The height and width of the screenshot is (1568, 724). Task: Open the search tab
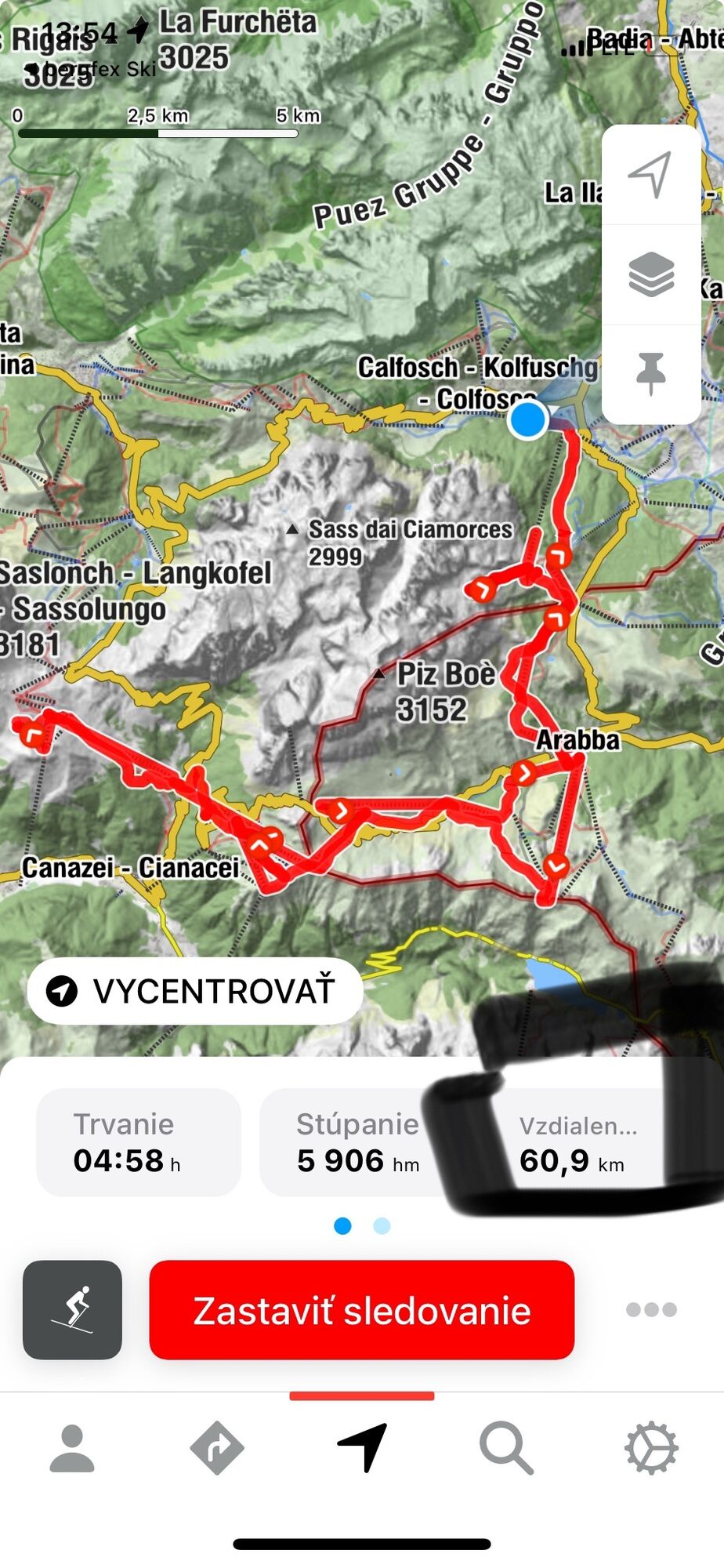pyautogui.click(x=506, y=1449)
